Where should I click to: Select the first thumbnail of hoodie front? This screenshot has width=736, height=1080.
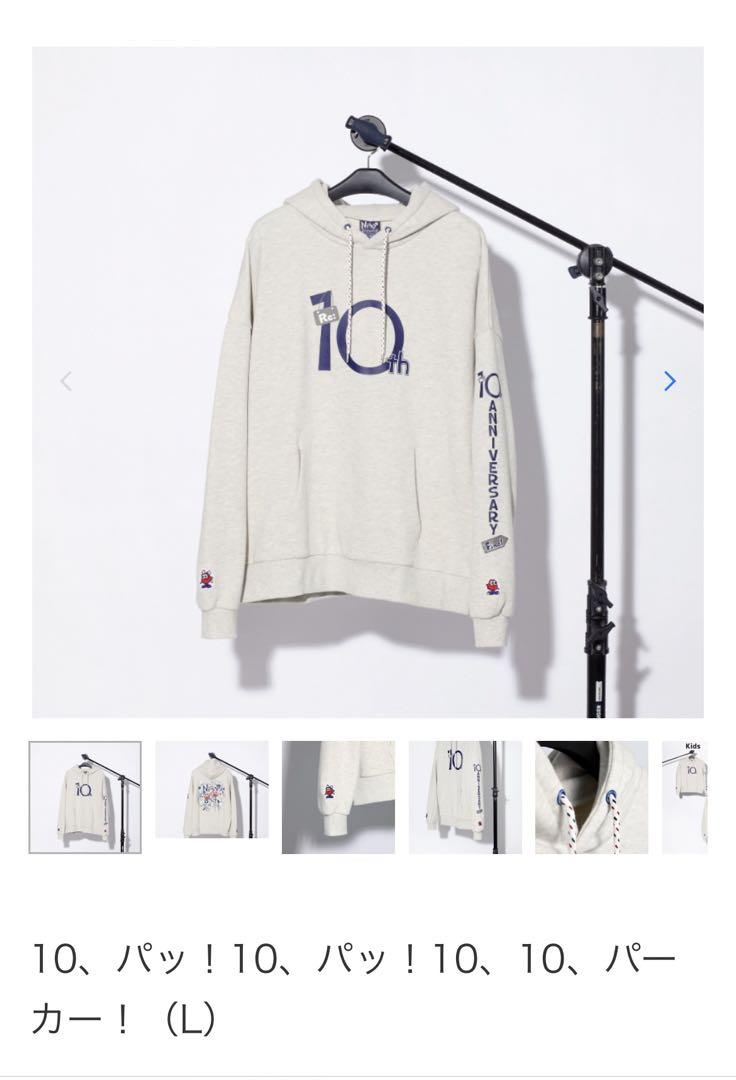pyautogui.click(x=85, y=797)
